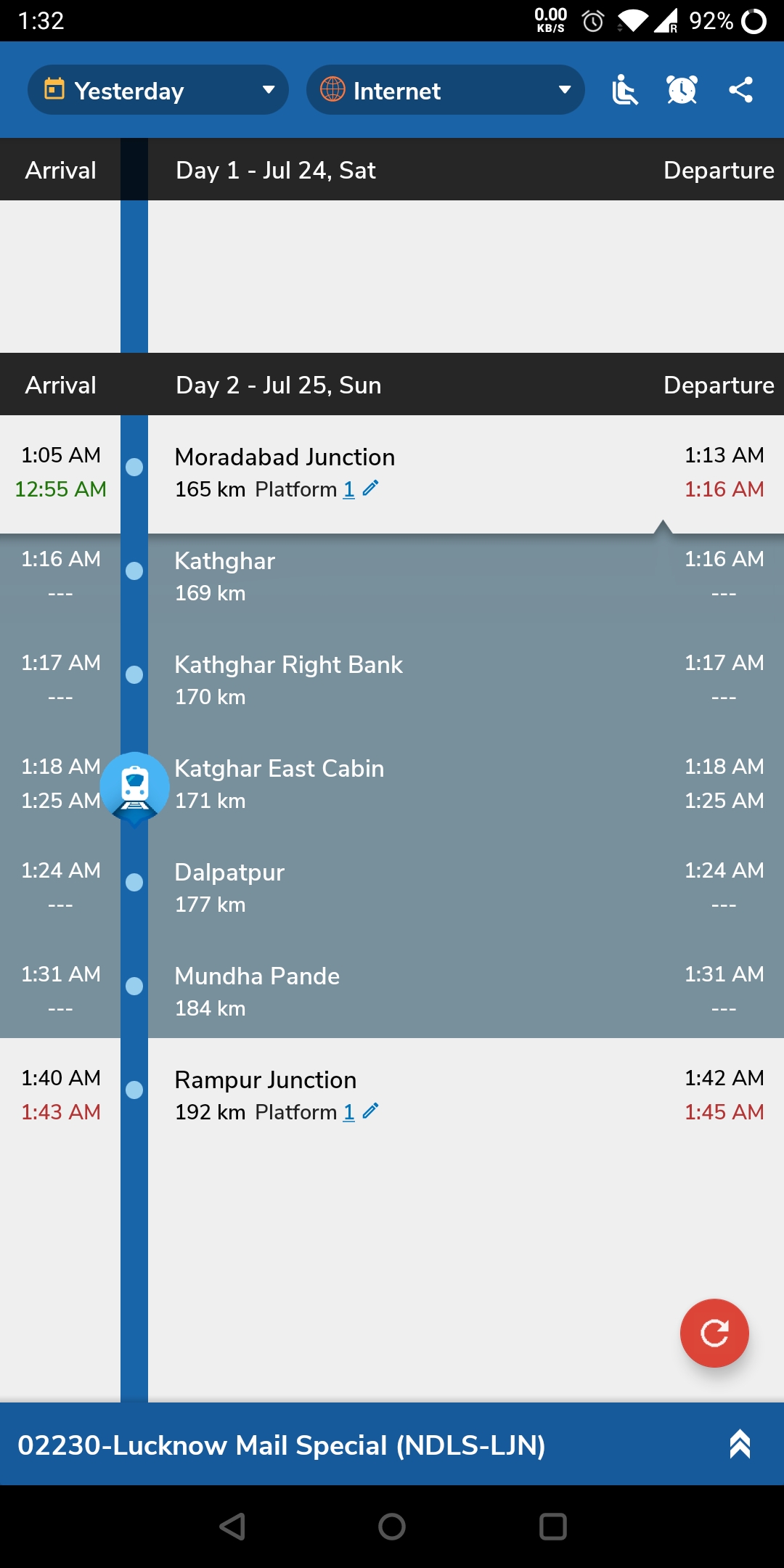This screenshot has width=784, height=1568.
Task: Refresh the live train status
Action: click(714, 1333)
